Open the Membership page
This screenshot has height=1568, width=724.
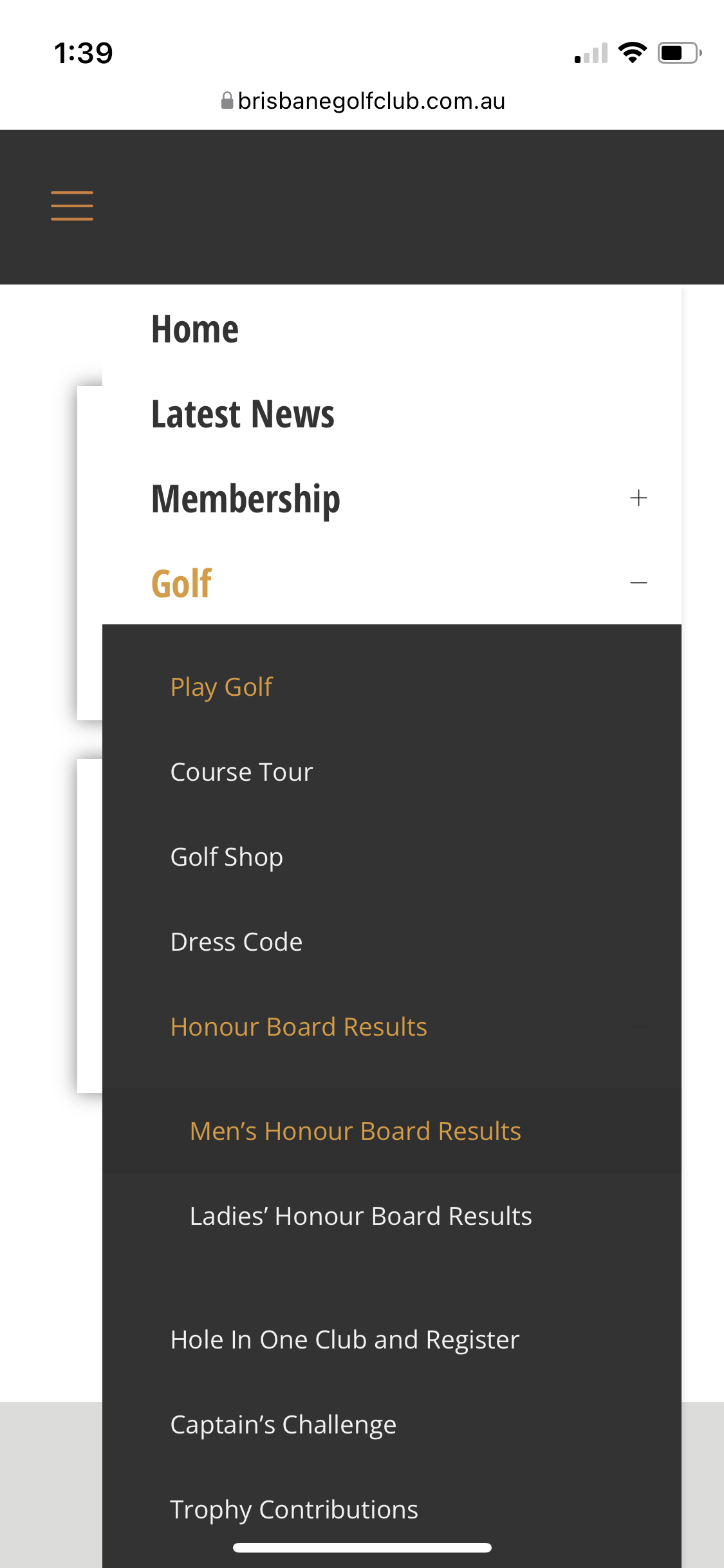pyautogui.click(x=245, y=499)
